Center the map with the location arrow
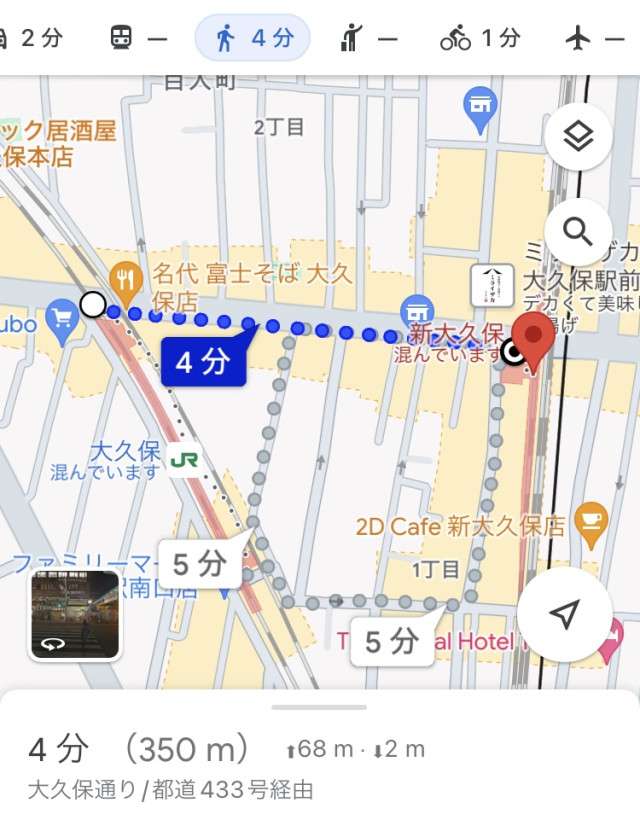 pyautogui.click(x=564, y=614)
